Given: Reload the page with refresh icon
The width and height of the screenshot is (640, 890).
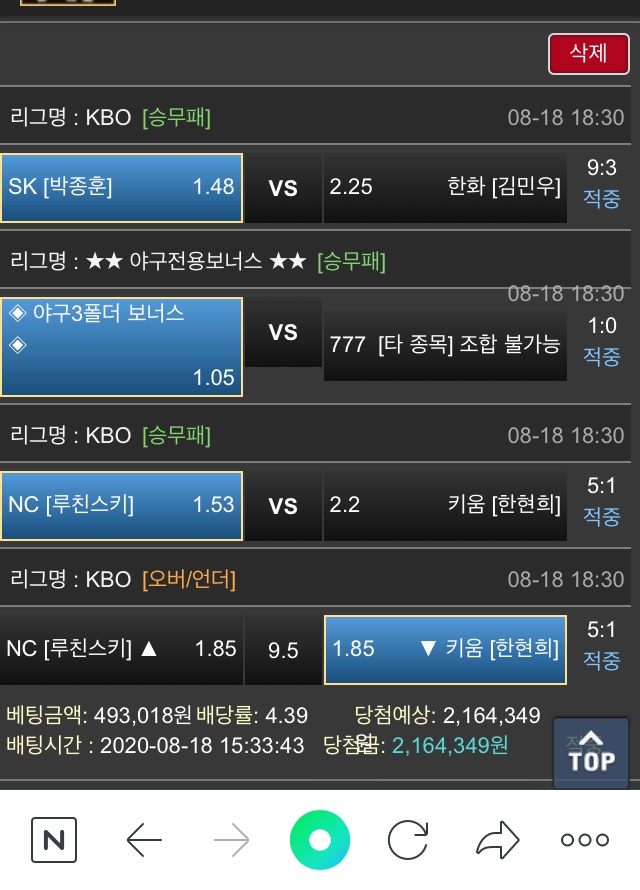Looking at the screenshot, I should 408,840.
